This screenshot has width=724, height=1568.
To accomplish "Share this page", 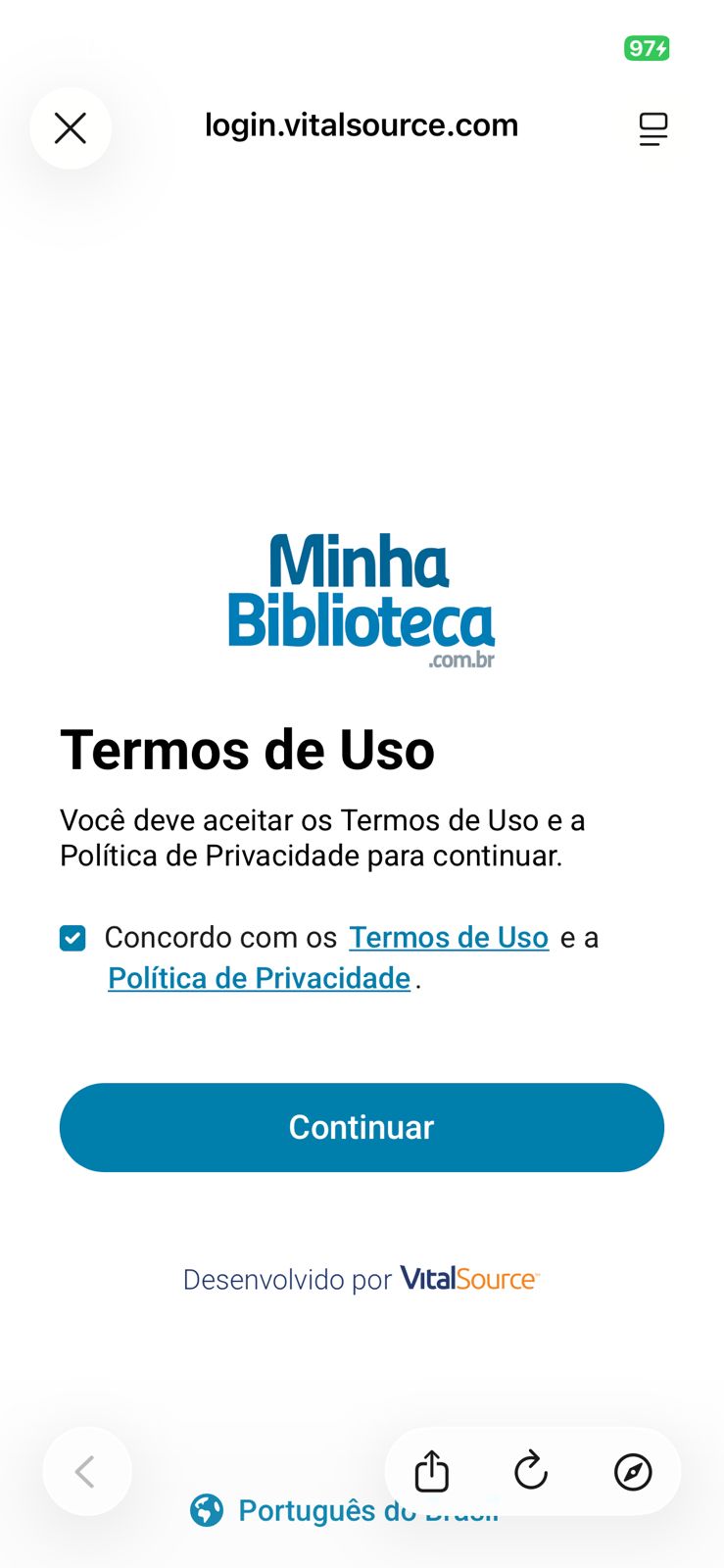I will coord(431,1471).
